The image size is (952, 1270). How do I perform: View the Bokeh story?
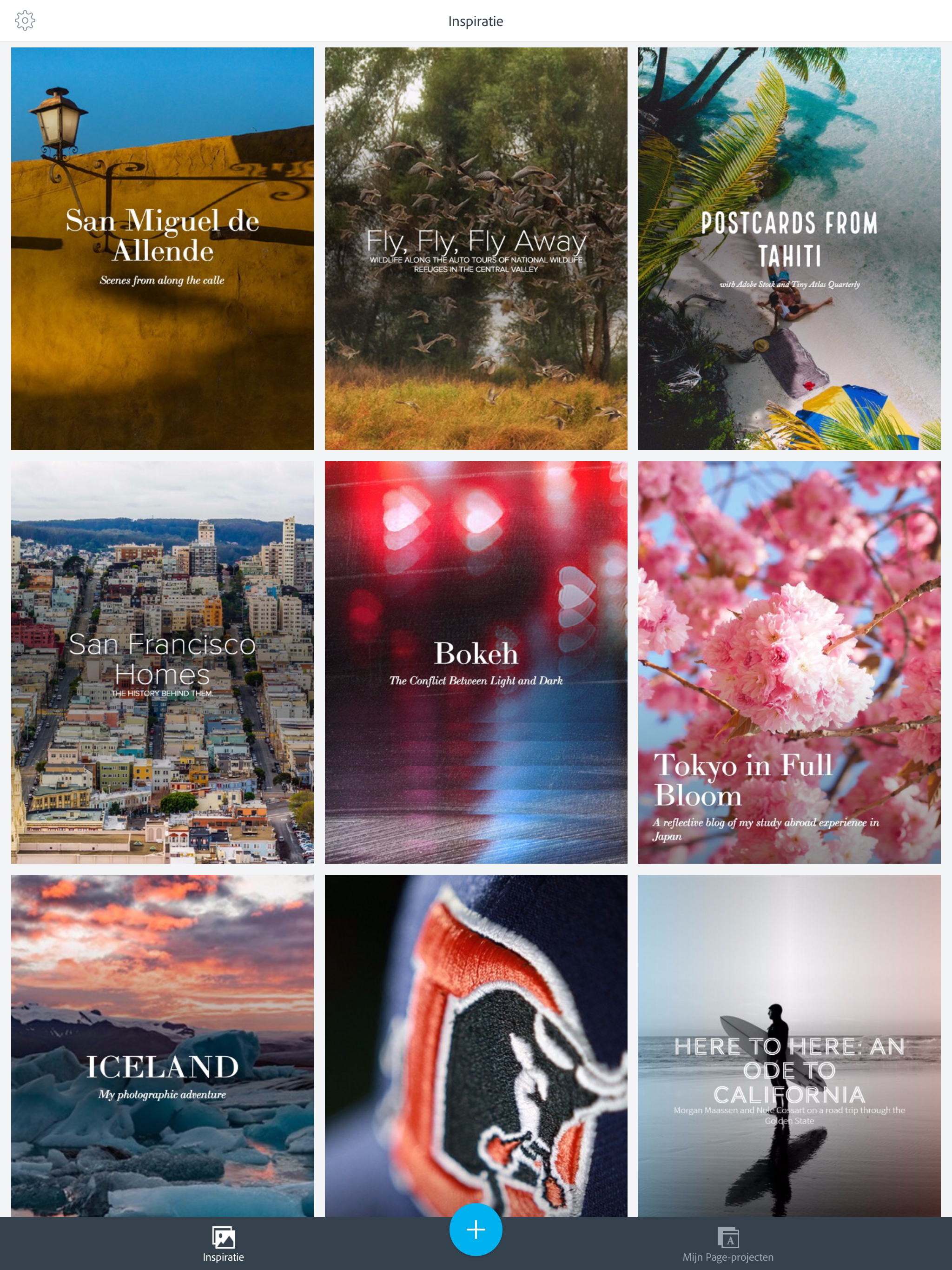click(x=476, y=661)
